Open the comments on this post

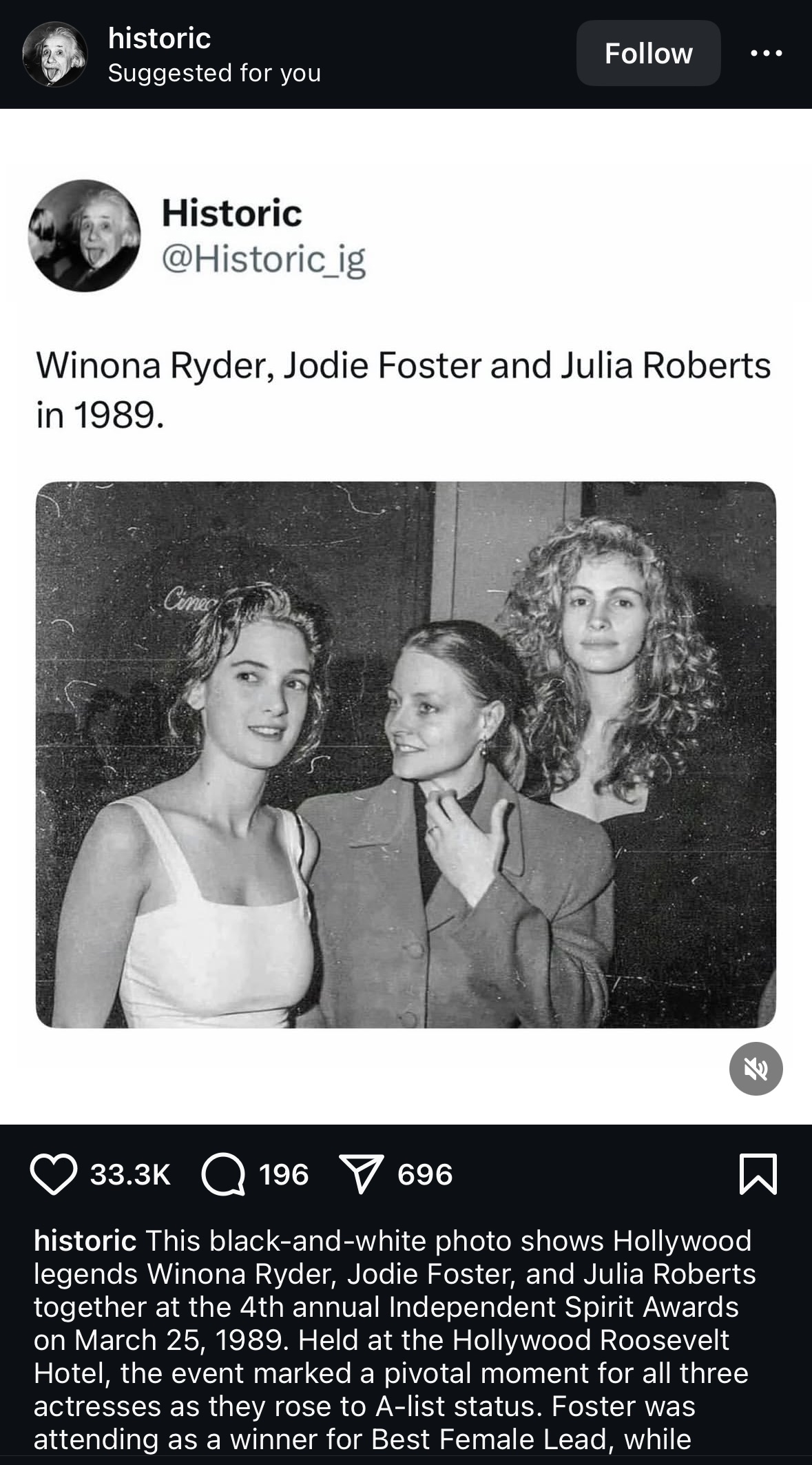point(223,1174)
